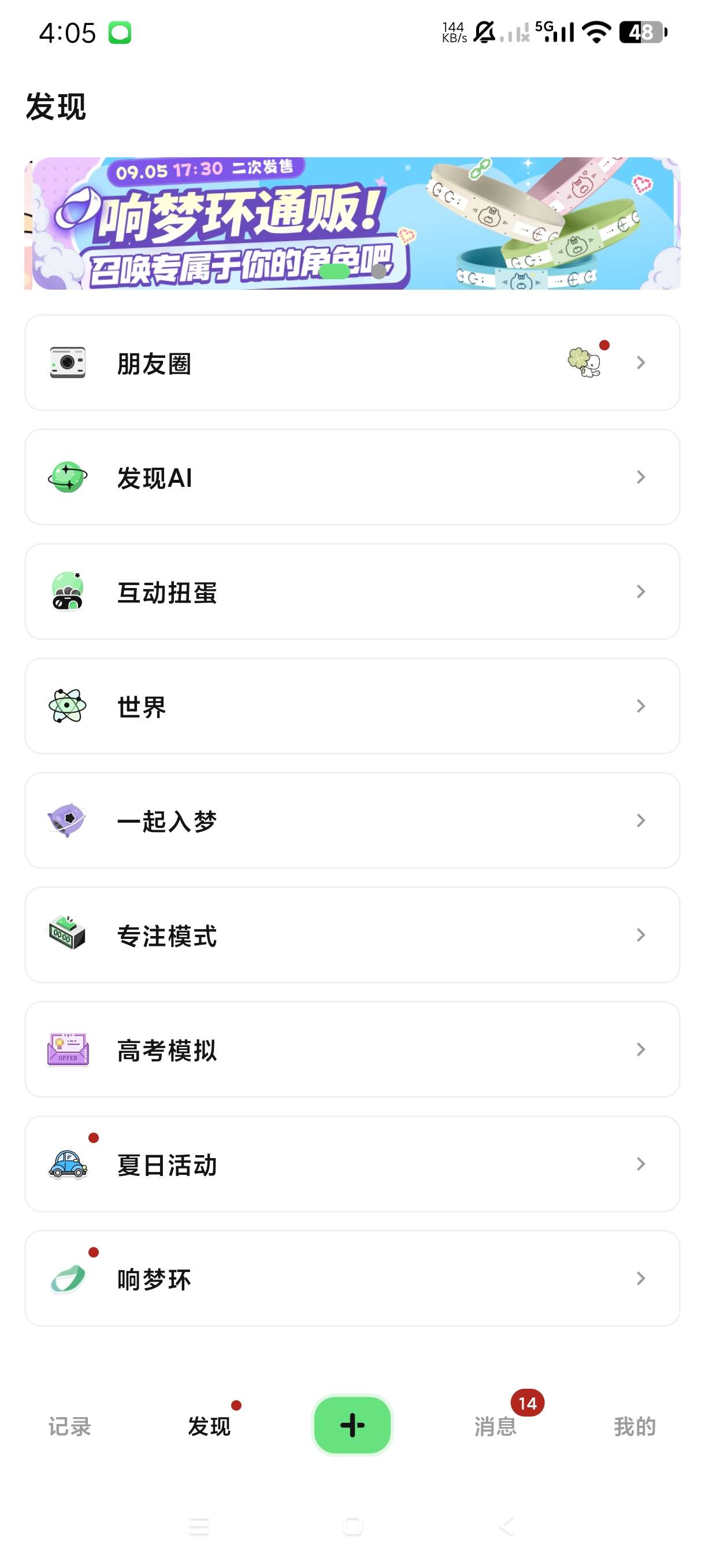
Task: Enter 一起入梦
Action: (x=351, y=820)
